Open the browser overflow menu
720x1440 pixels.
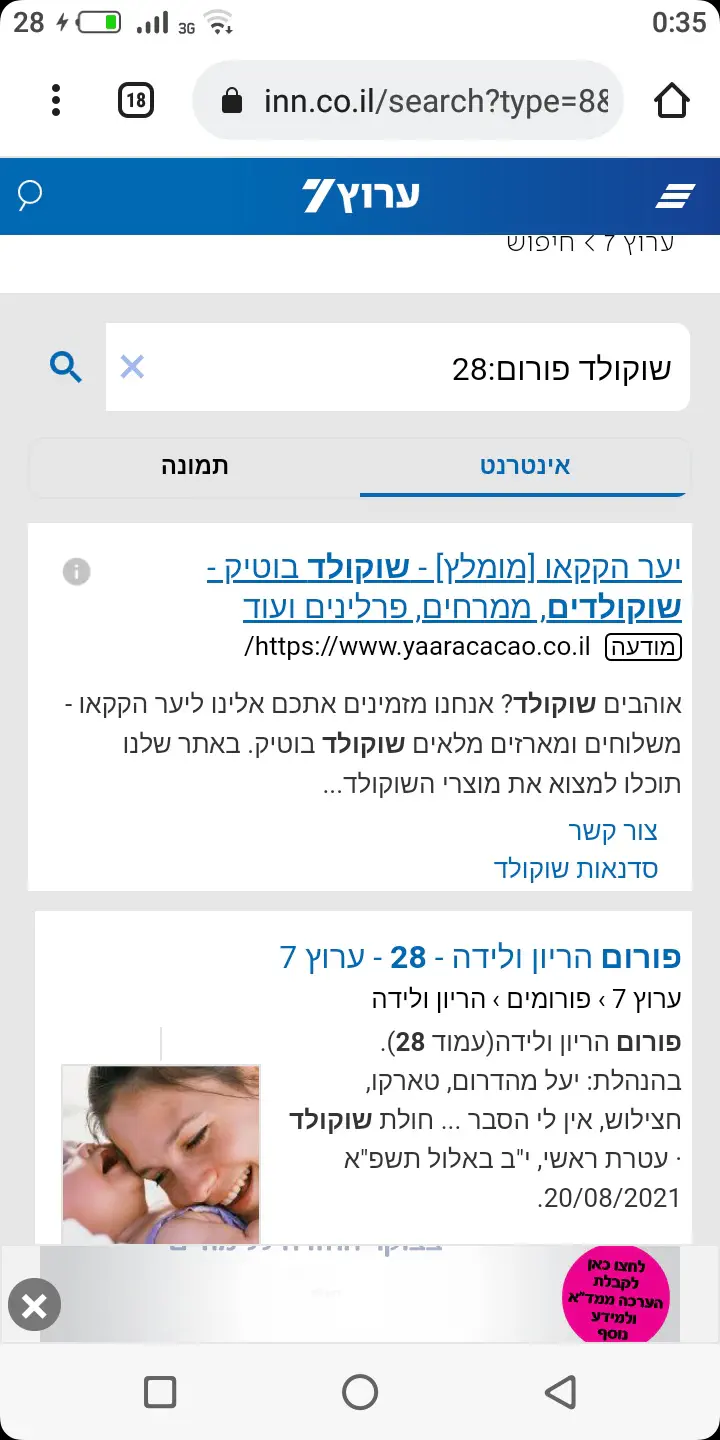56,100
